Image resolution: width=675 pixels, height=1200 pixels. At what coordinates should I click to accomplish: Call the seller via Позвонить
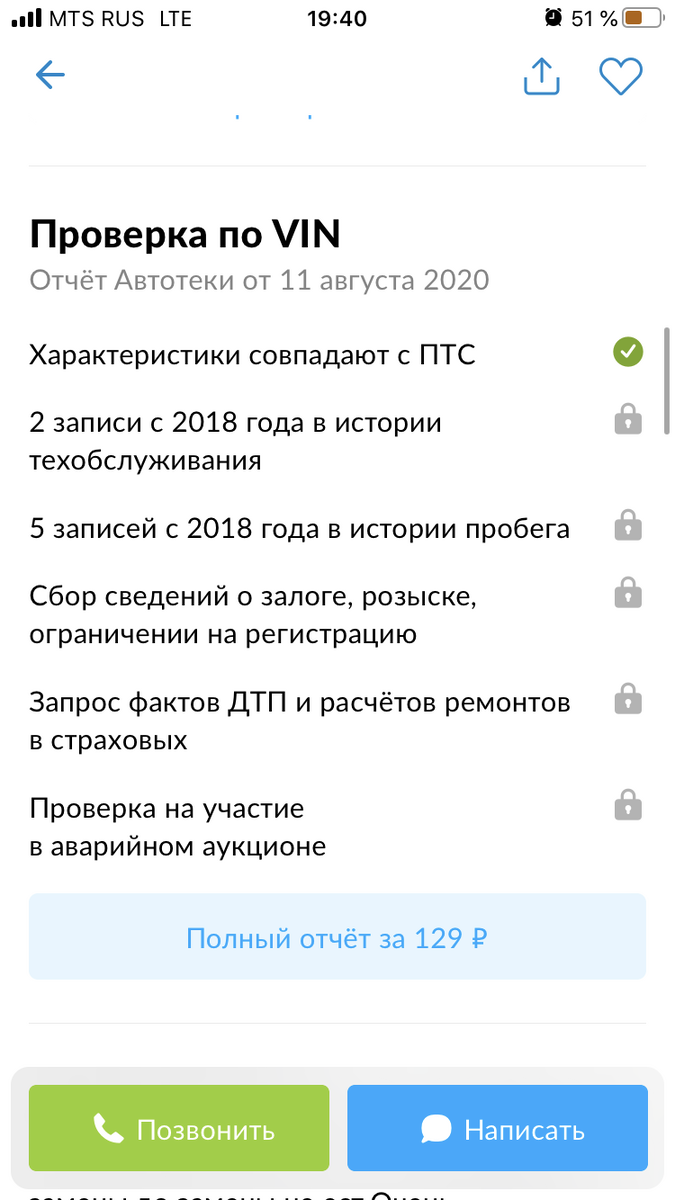tap(179, 1129)
